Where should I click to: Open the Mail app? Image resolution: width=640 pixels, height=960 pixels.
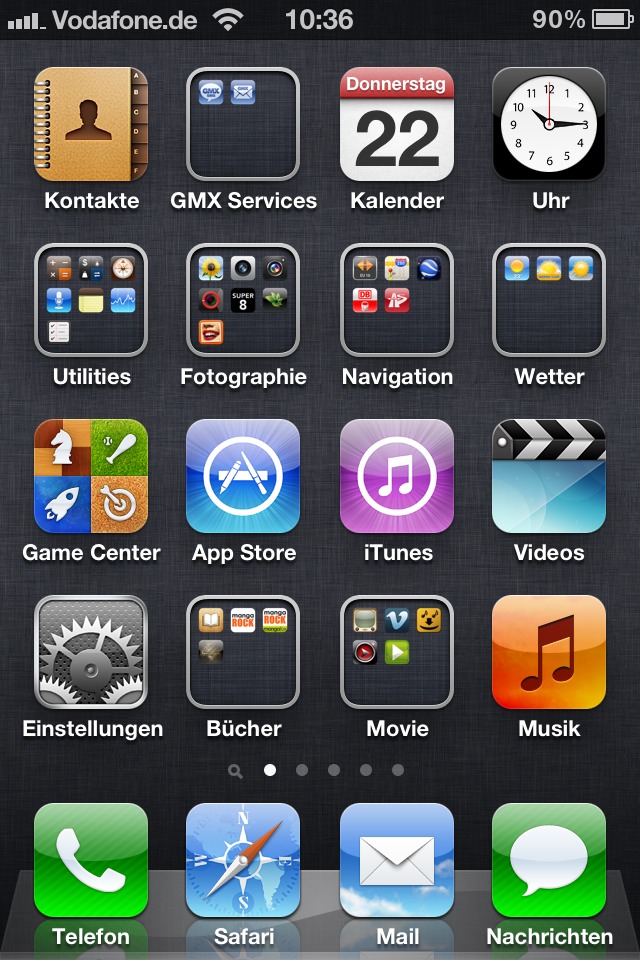point(397,860)
